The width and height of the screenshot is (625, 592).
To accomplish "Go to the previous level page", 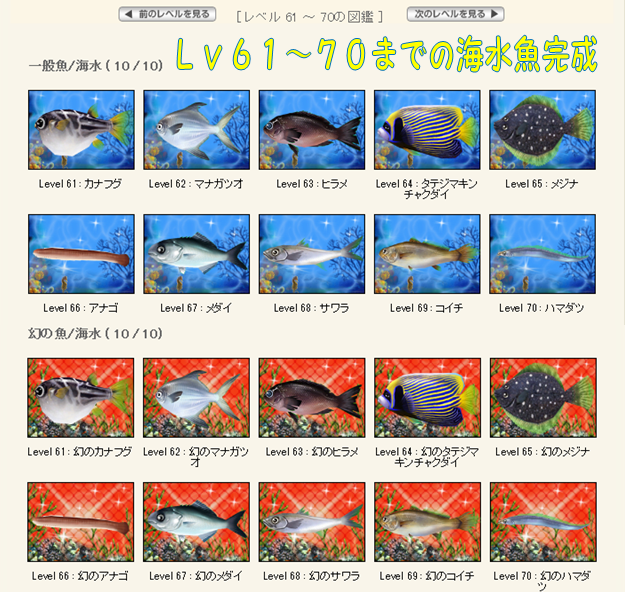I will pos(167,14).
